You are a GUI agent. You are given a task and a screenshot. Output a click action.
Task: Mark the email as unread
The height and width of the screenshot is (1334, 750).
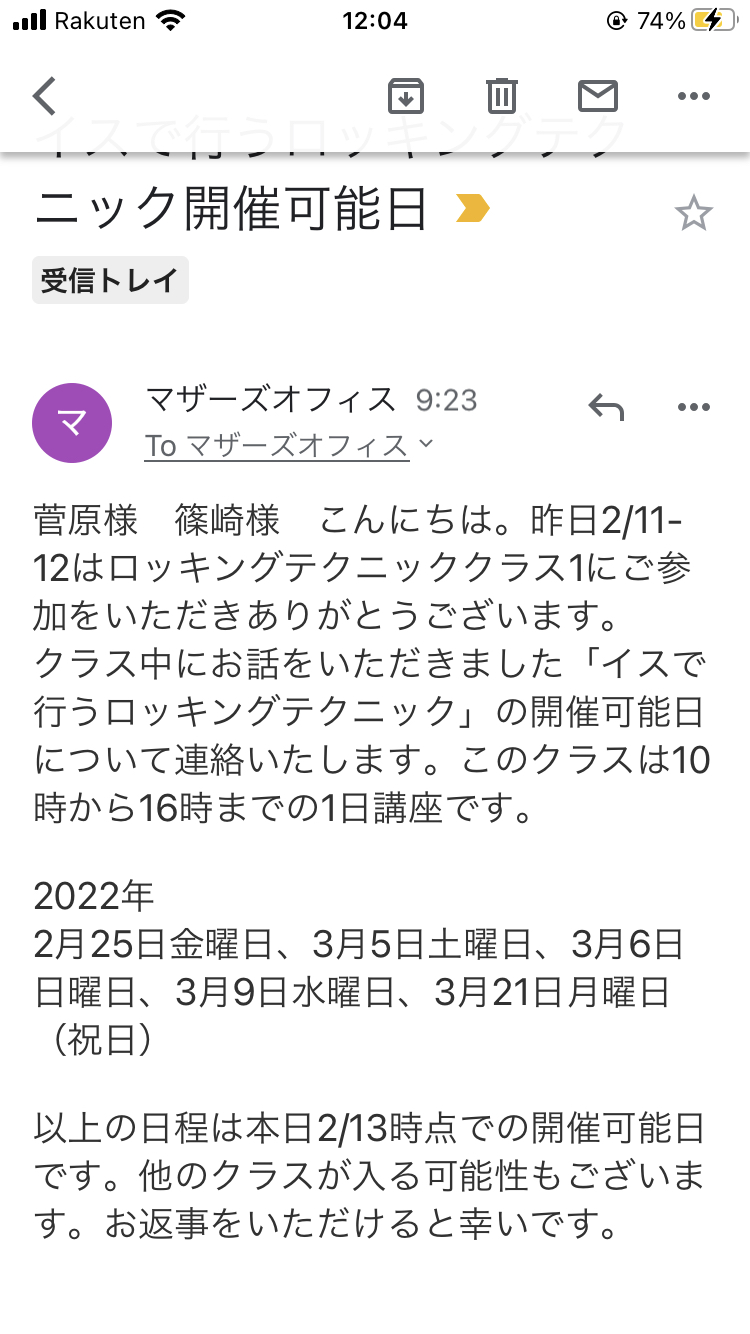tap(598, 96)
